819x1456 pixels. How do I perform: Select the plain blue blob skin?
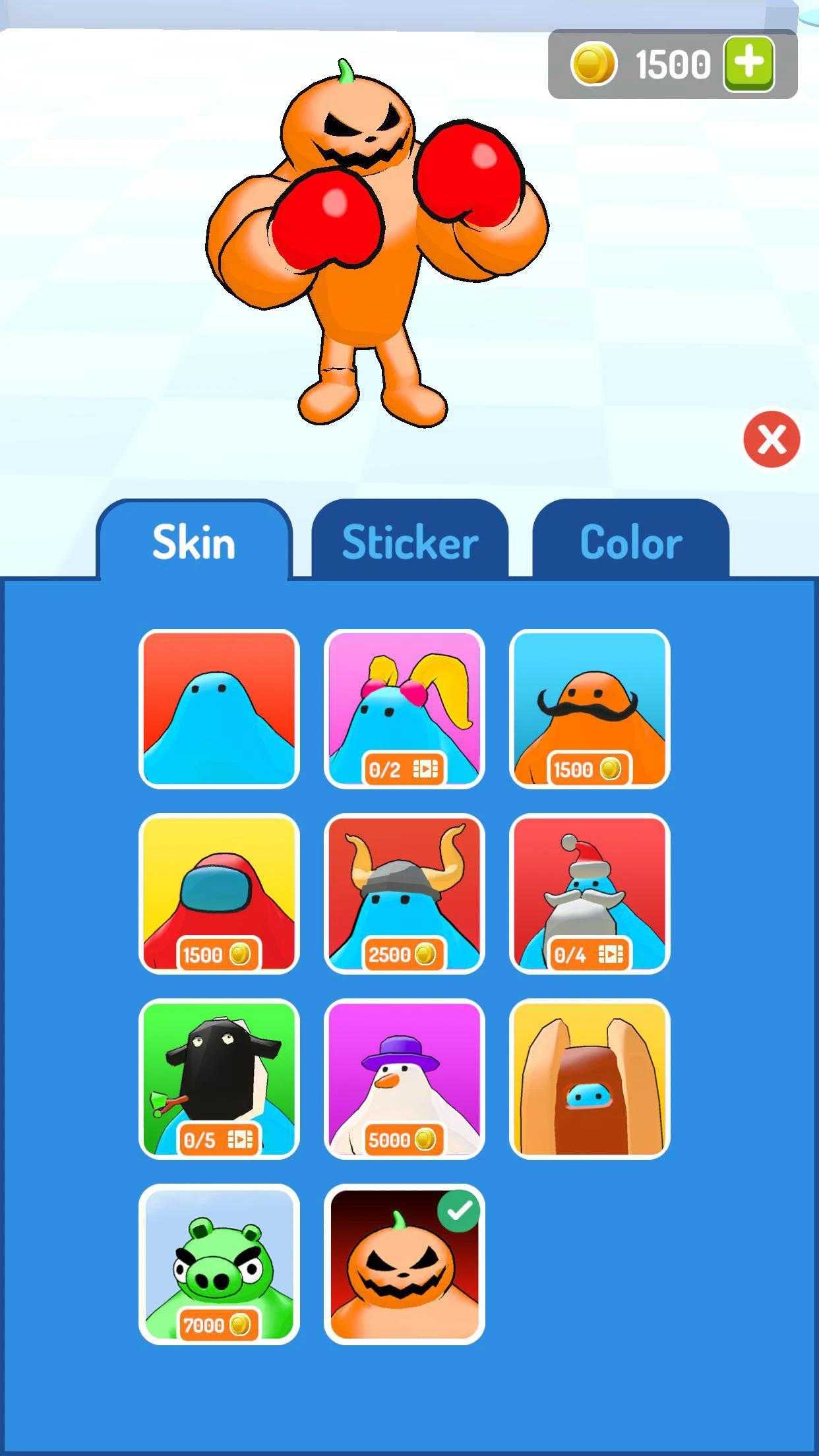pos(219,709)
